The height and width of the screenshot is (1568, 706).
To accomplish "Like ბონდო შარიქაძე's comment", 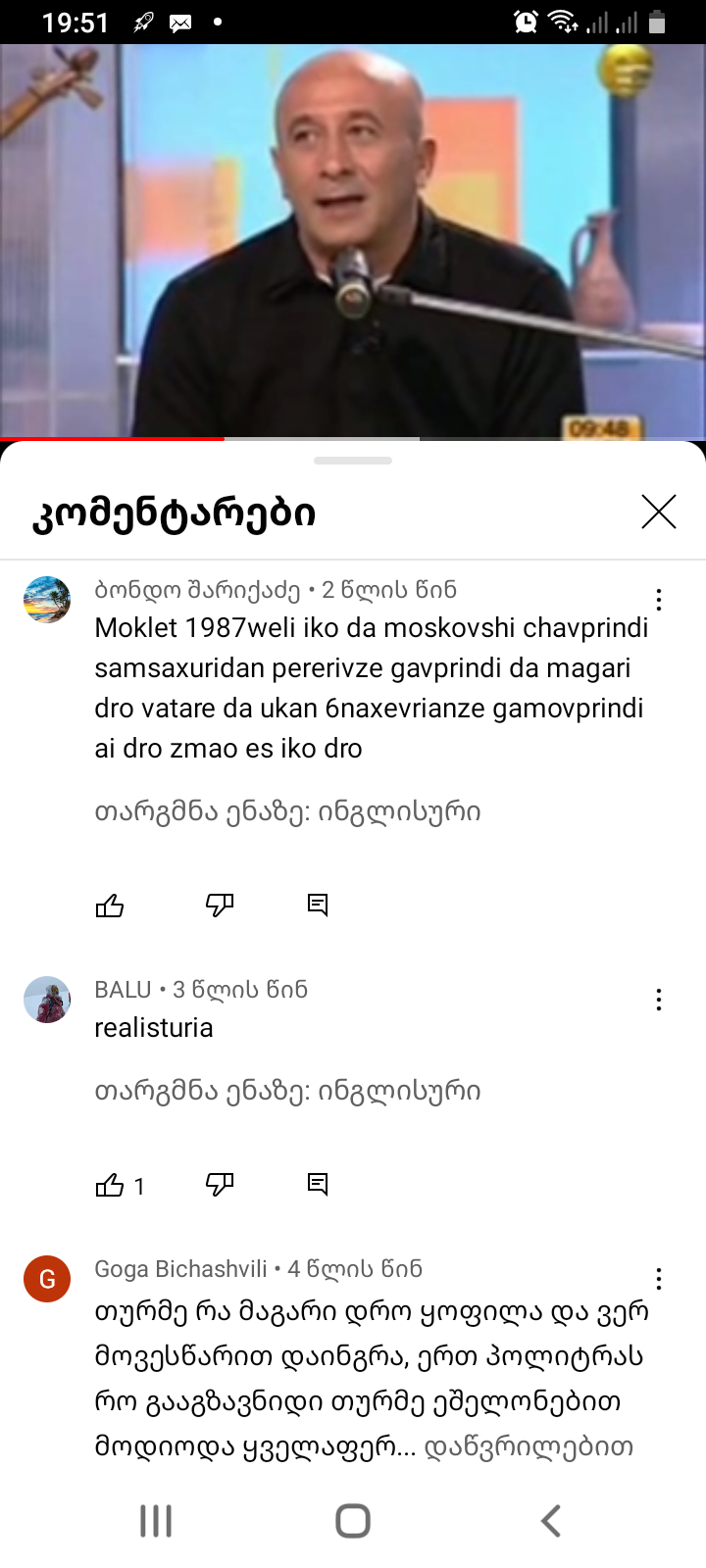I will coord(110,906).
